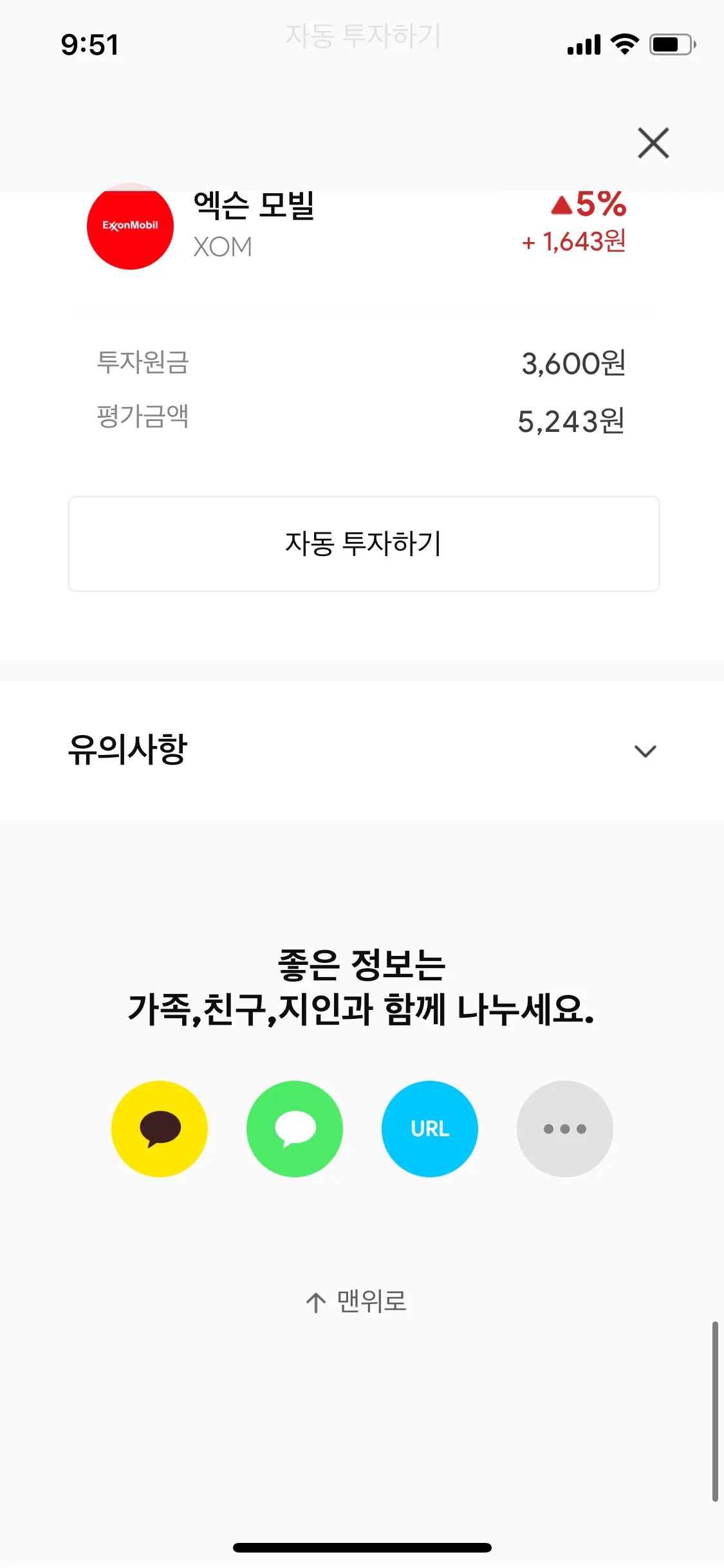
Task: Expand the 유의사항 section
Action: coord(645,751)
